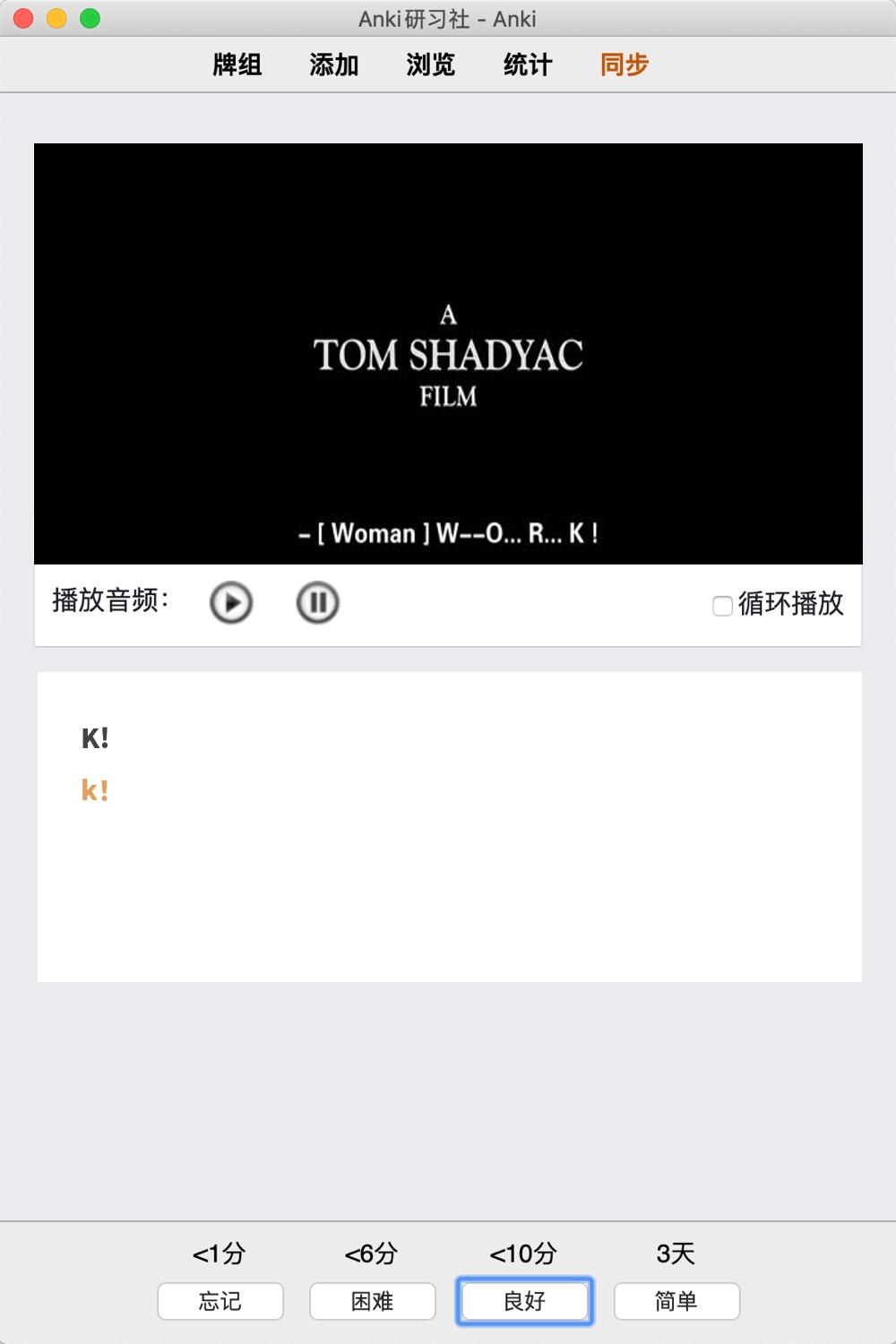This screenshot has height=1344, width=896.
Task: Play the card audio
Action: pyautogui.click(x=231, y=603)
